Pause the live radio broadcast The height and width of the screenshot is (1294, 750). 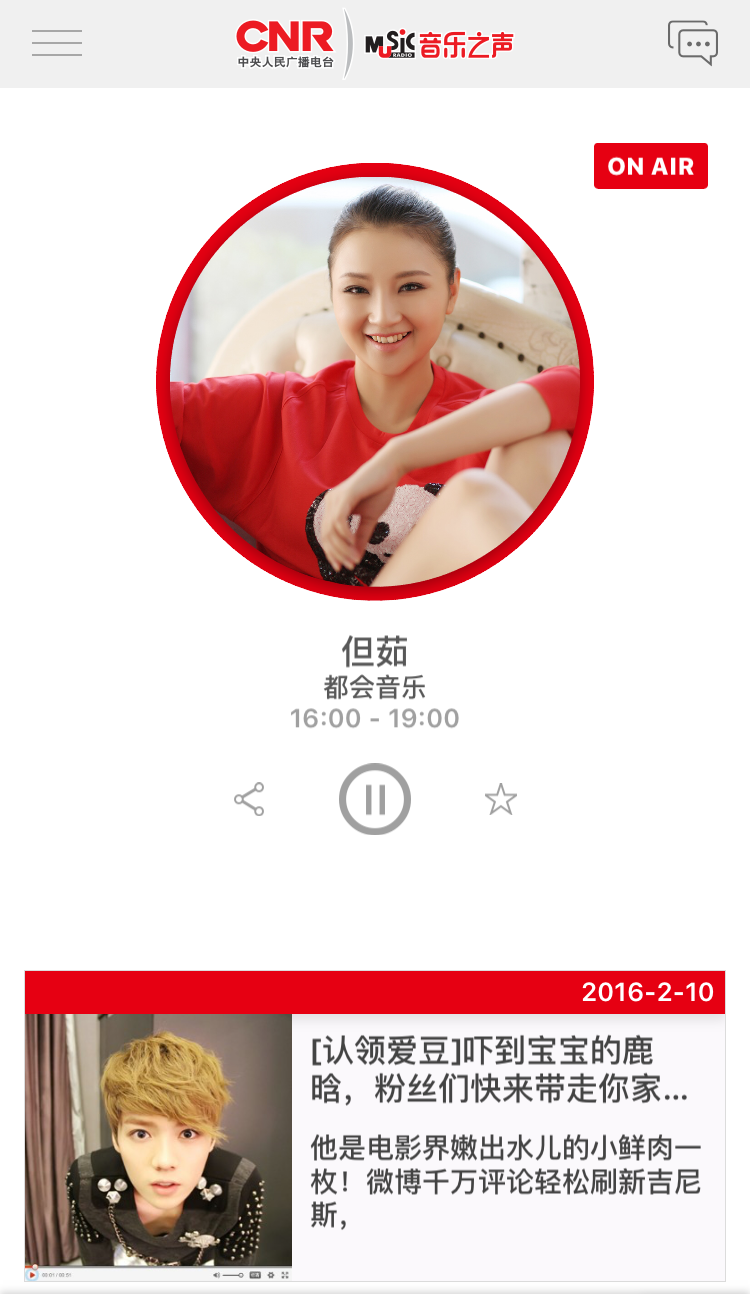tap(375, 799)
